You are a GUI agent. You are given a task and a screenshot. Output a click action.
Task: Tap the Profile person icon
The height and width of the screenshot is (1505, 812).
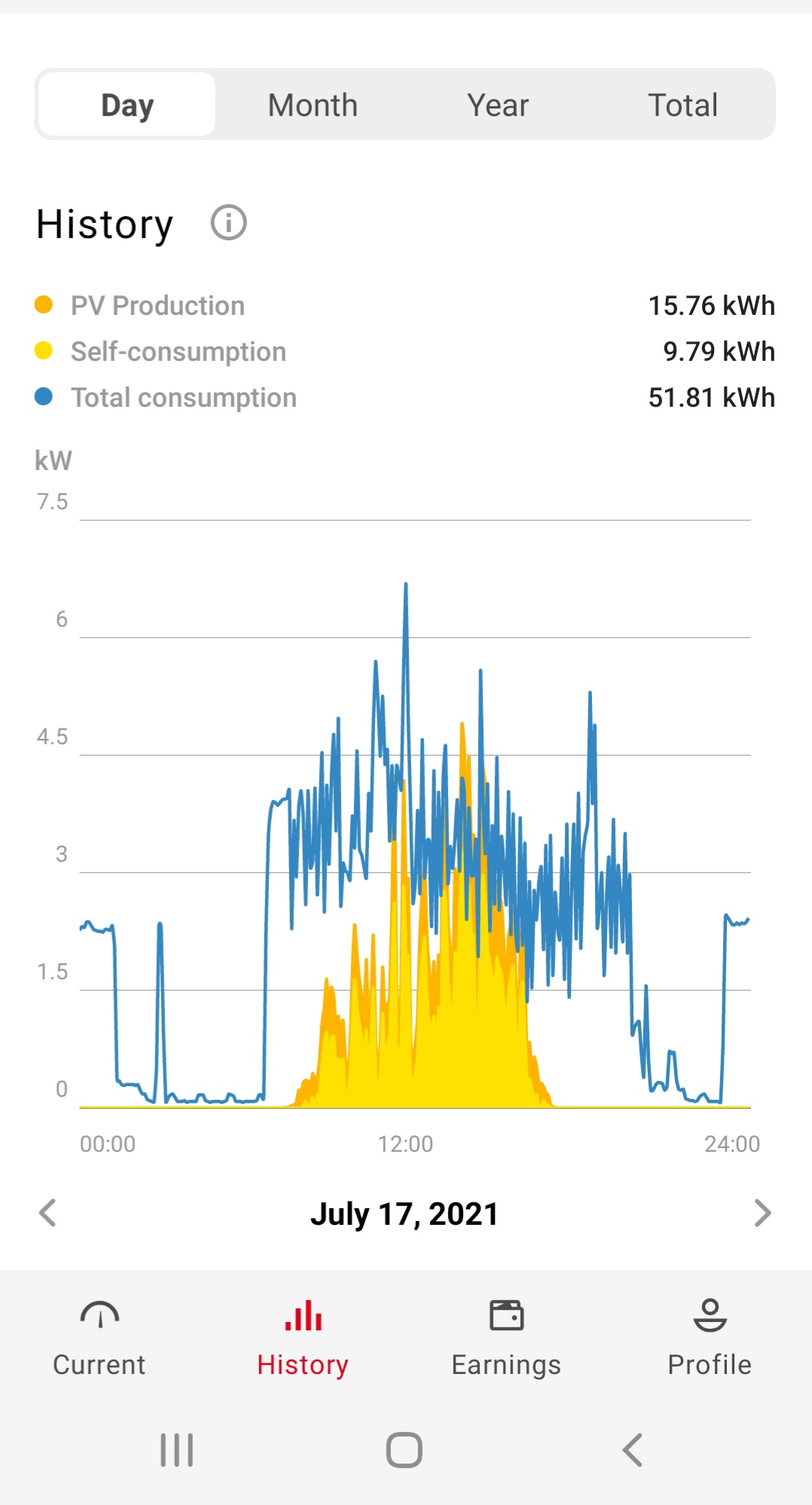(709, 1314)
